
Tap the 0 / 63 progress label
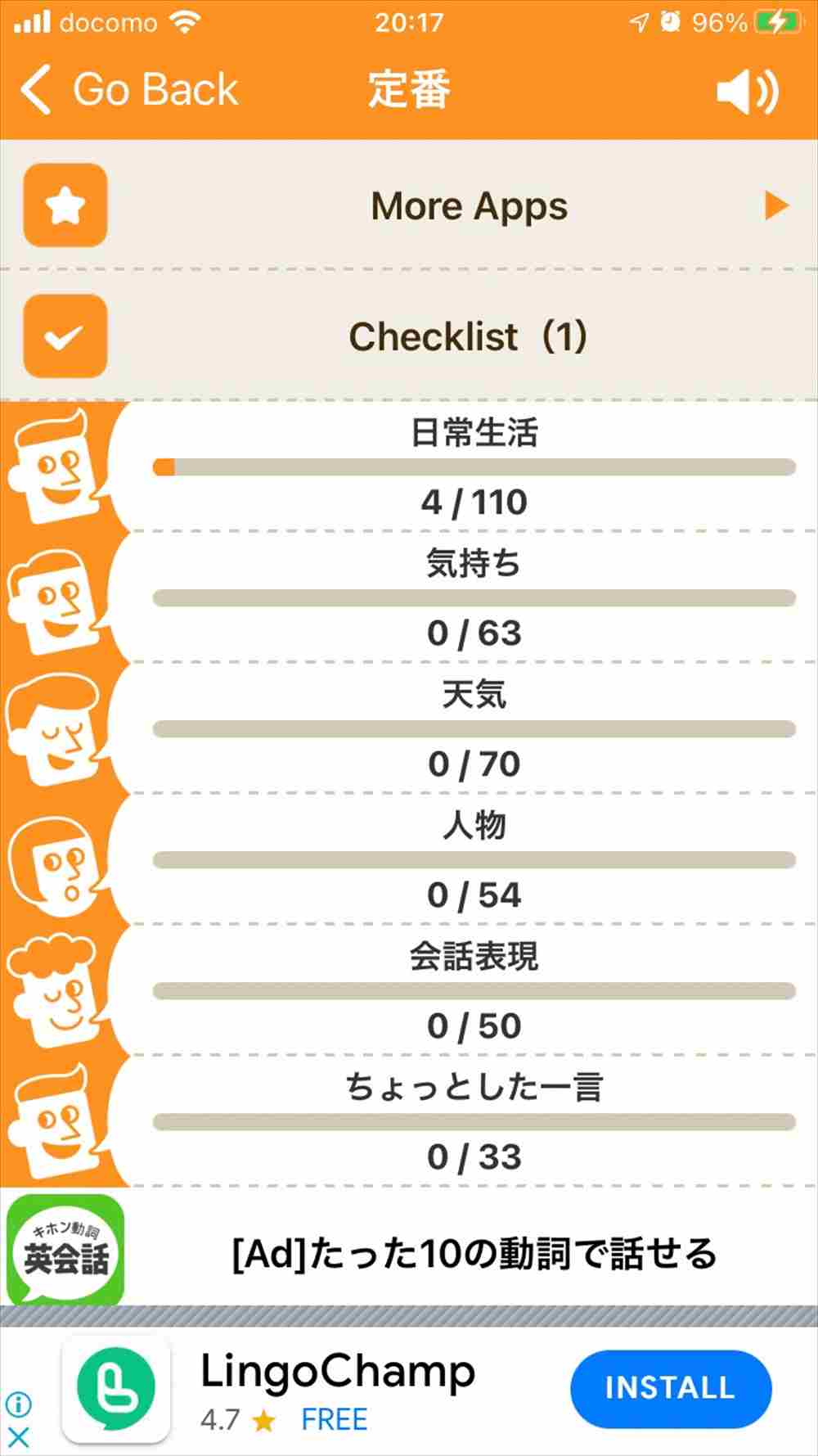pos(474,633)
